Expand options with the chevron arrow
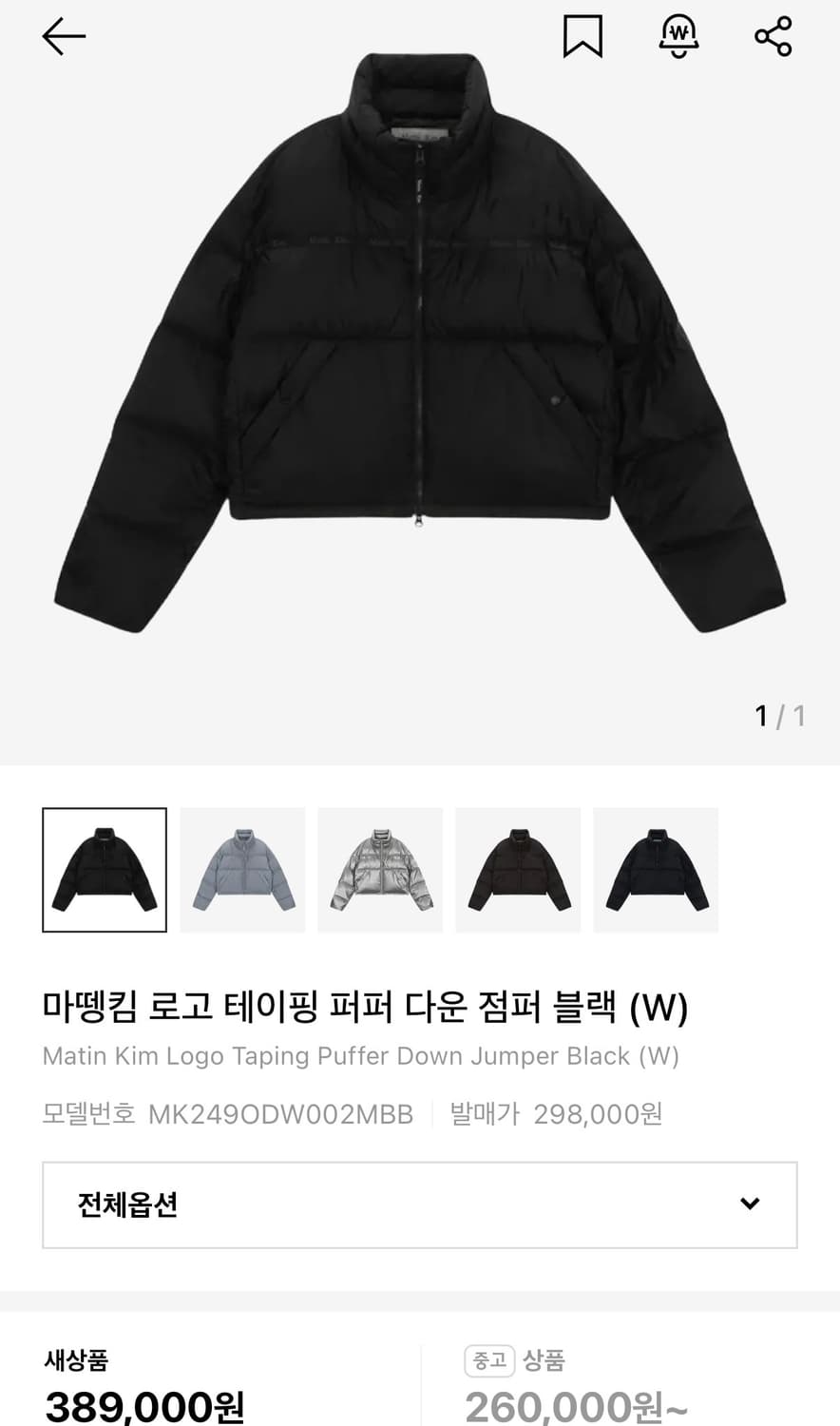Screen dimensions: 840x1426 tap(751, 1205)
